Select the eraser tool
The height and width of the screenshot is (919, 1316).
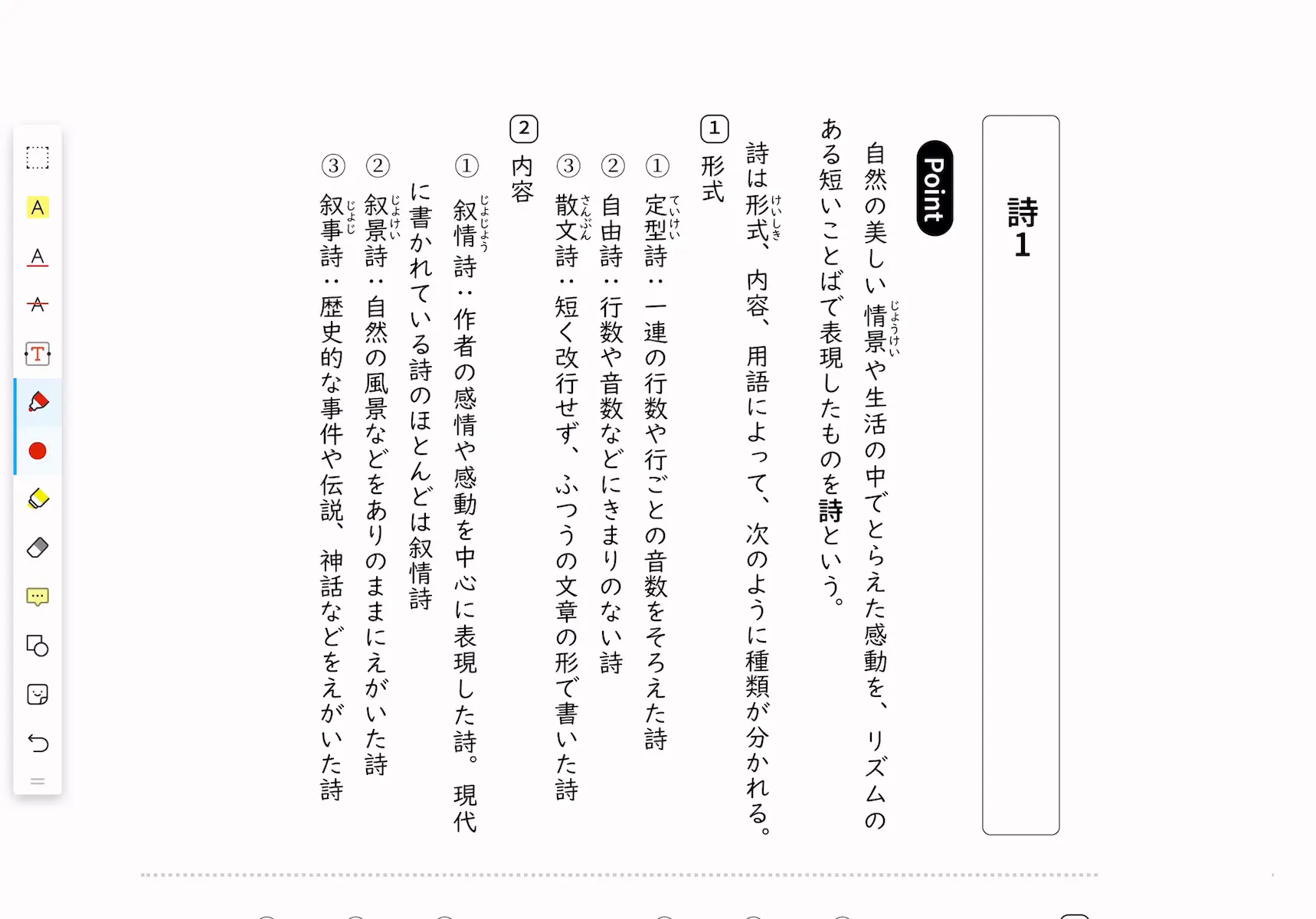pyautogui.click(x=38, y=548)
